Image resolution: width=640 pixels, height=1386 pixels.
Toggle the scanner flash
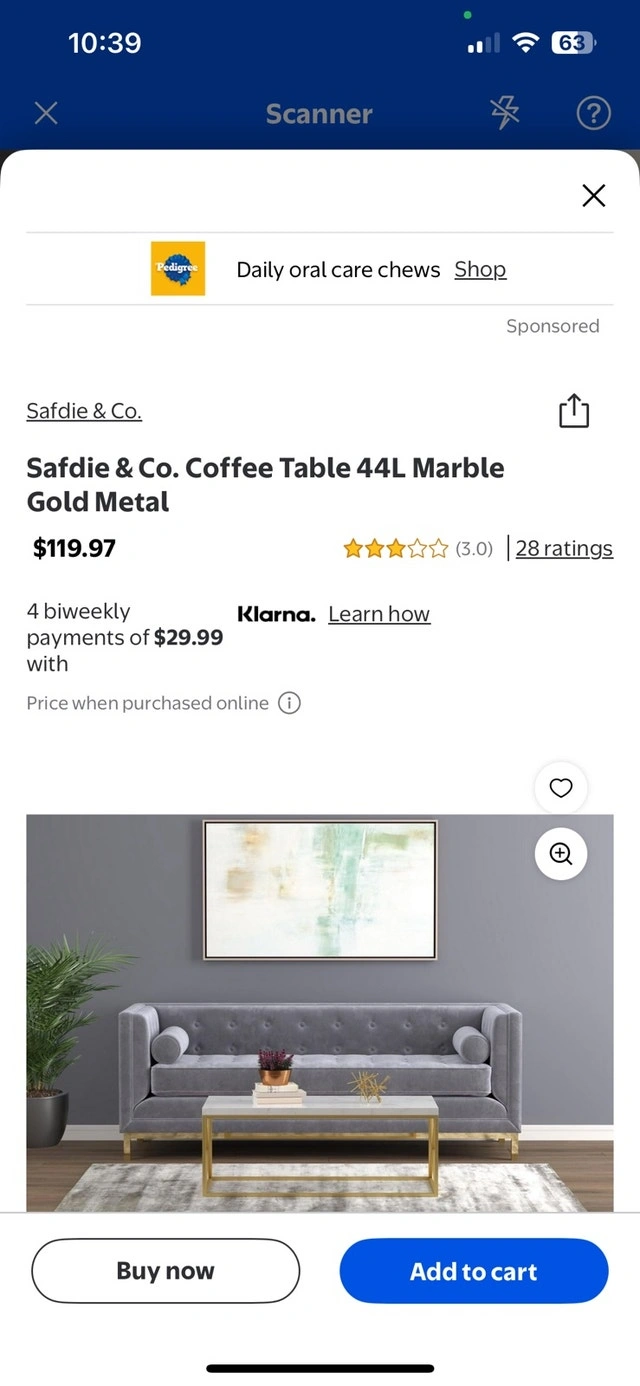click(x=505, y=114)
